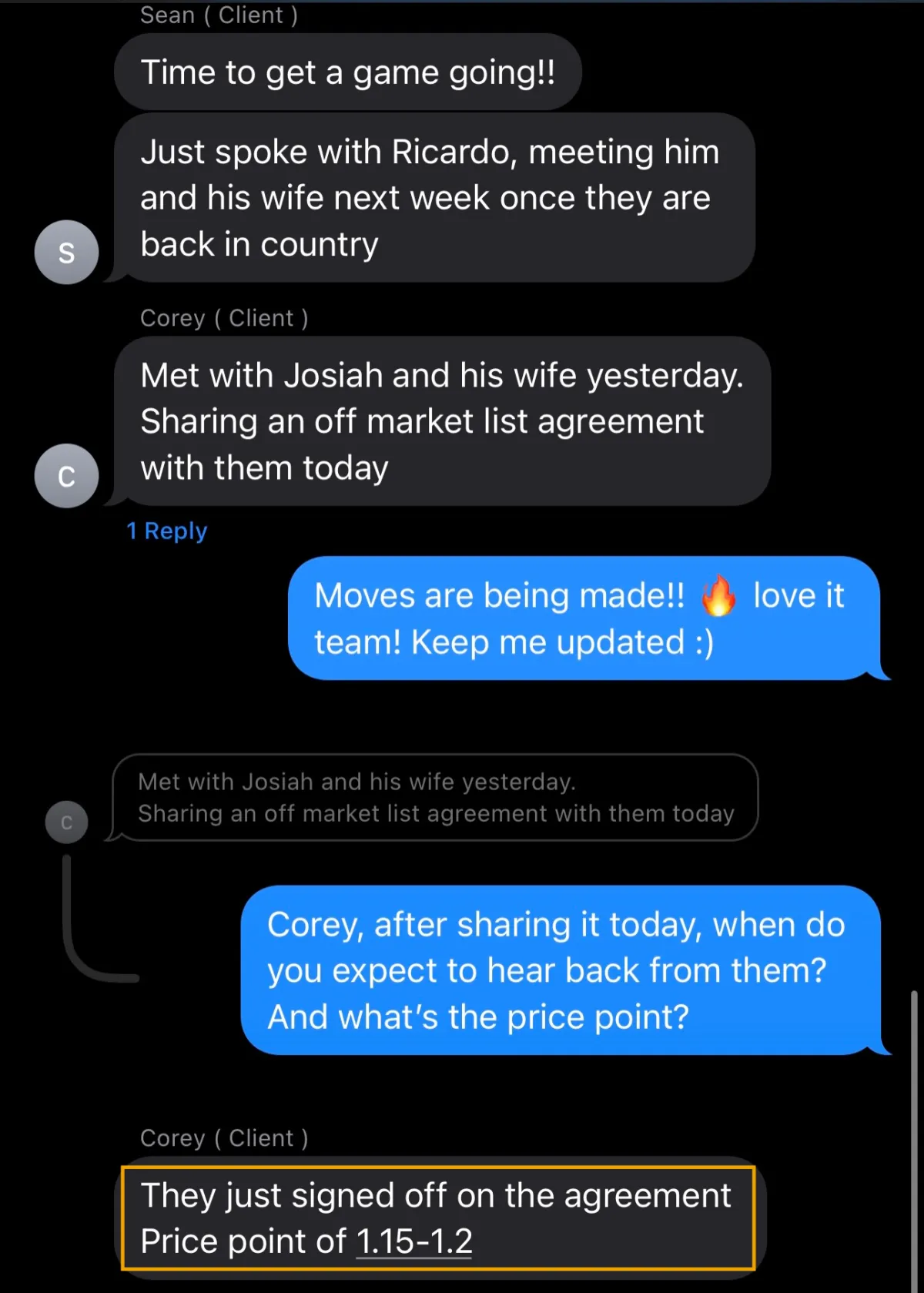
Task: Open Corey's avatar beside the Josiah message
Action: tap(66, 476)
